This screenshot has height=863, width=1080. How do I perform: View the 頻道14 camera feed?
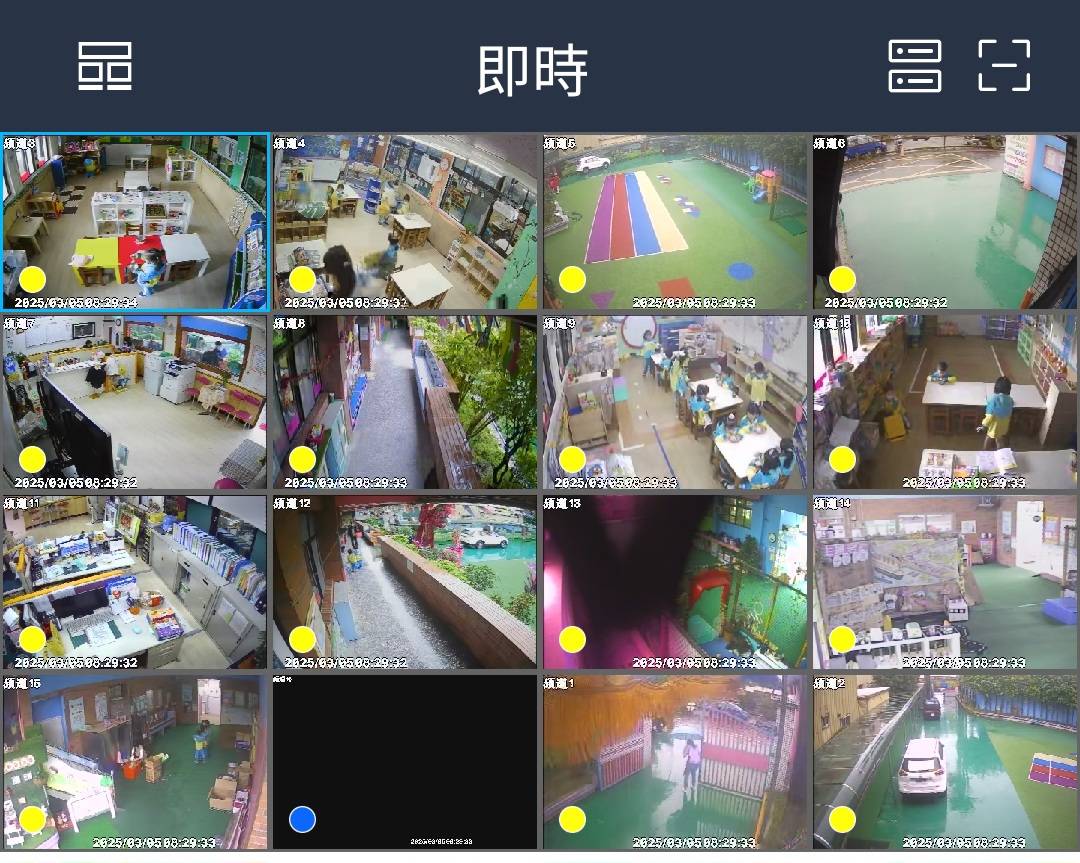coord(945,582)
